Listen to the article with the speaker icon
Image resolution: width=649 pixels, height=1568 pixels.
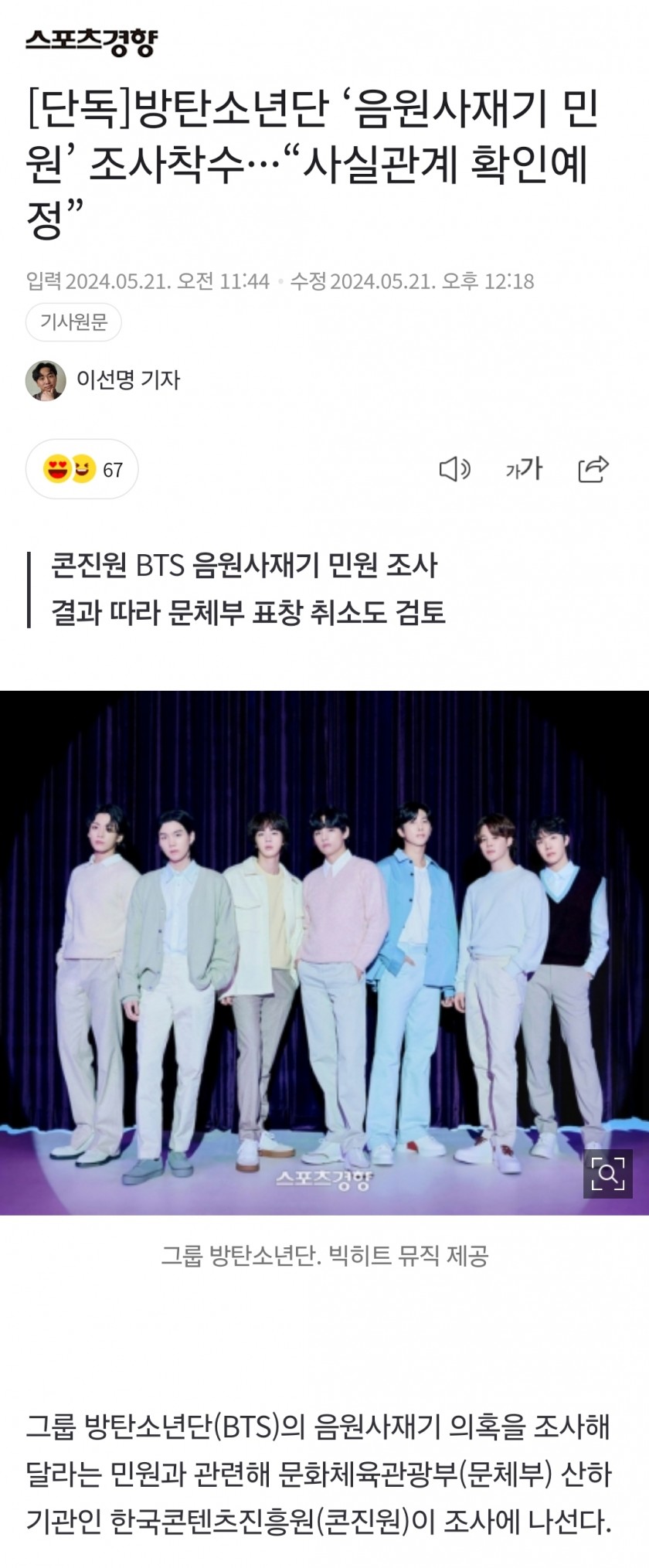pos(454,469)
